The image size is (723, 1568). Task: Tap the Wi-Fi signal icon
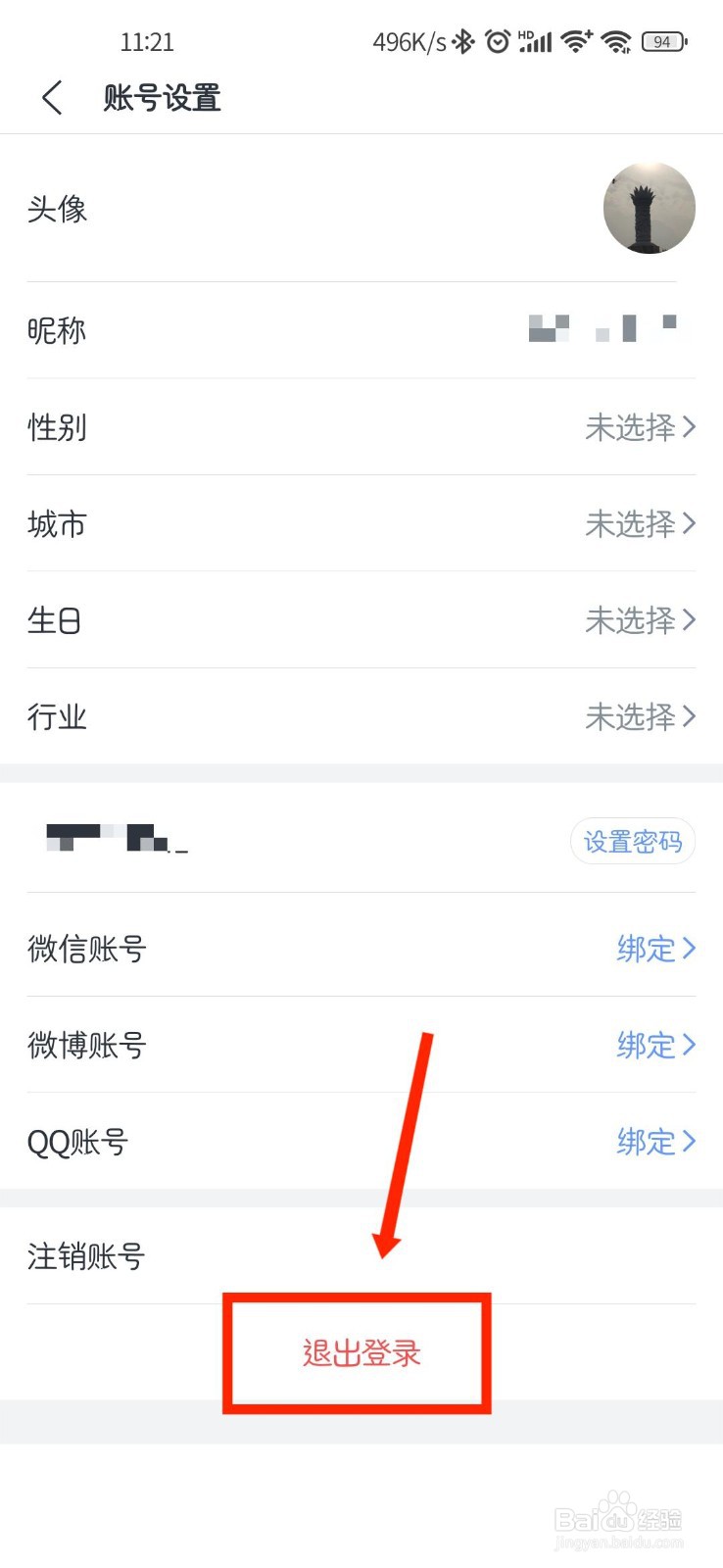click(x=616, y=41)
